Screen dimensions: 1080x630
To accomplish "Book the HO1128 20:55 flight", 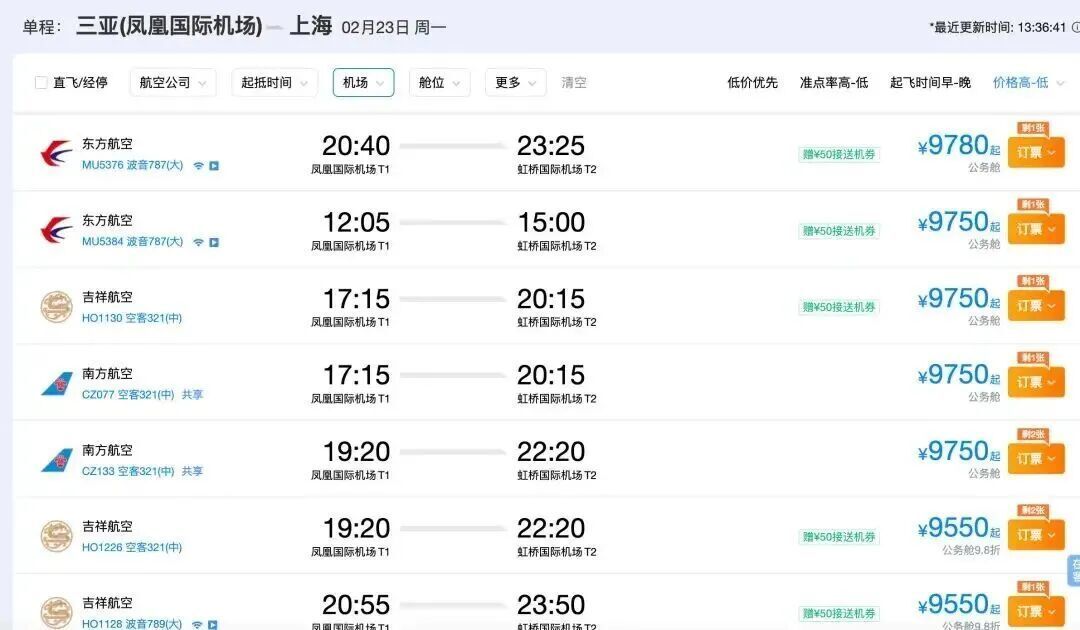I will [x=1035, y=611].
